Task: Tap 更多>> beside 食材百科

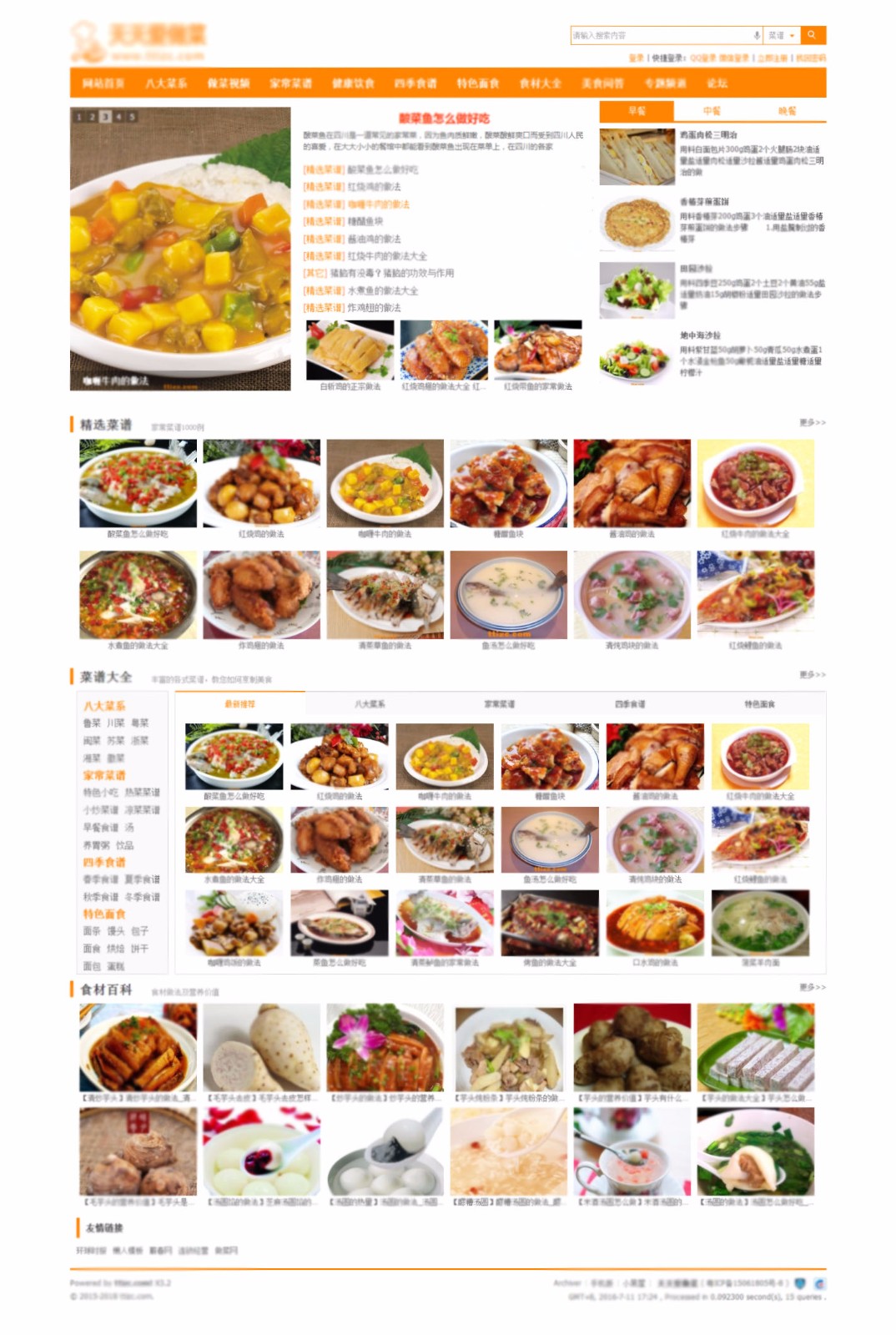Action: tap(812, 987)
